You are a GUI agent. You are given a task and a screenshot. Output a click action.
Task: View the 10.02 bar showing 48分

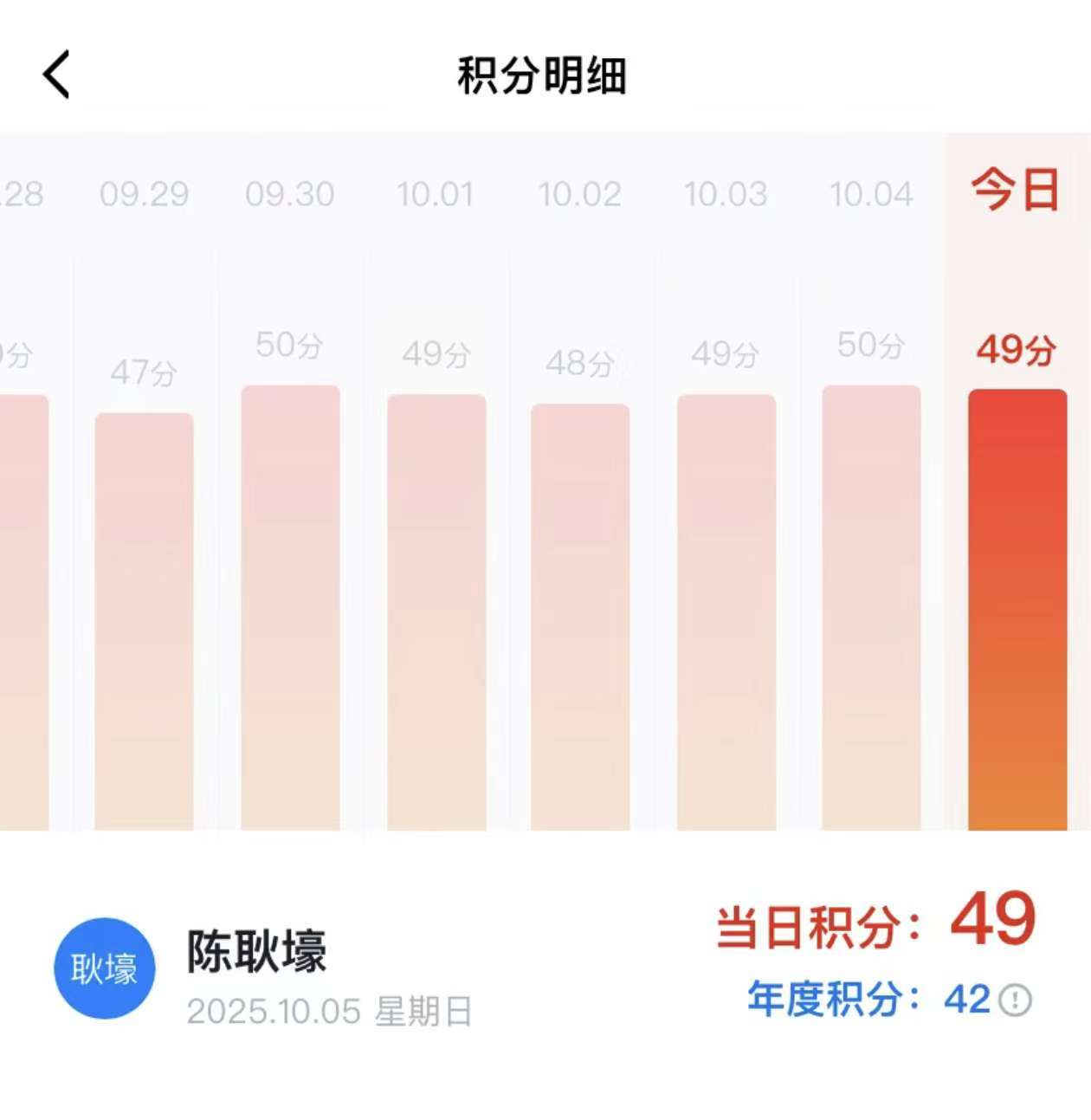click(x=580, y=616)
